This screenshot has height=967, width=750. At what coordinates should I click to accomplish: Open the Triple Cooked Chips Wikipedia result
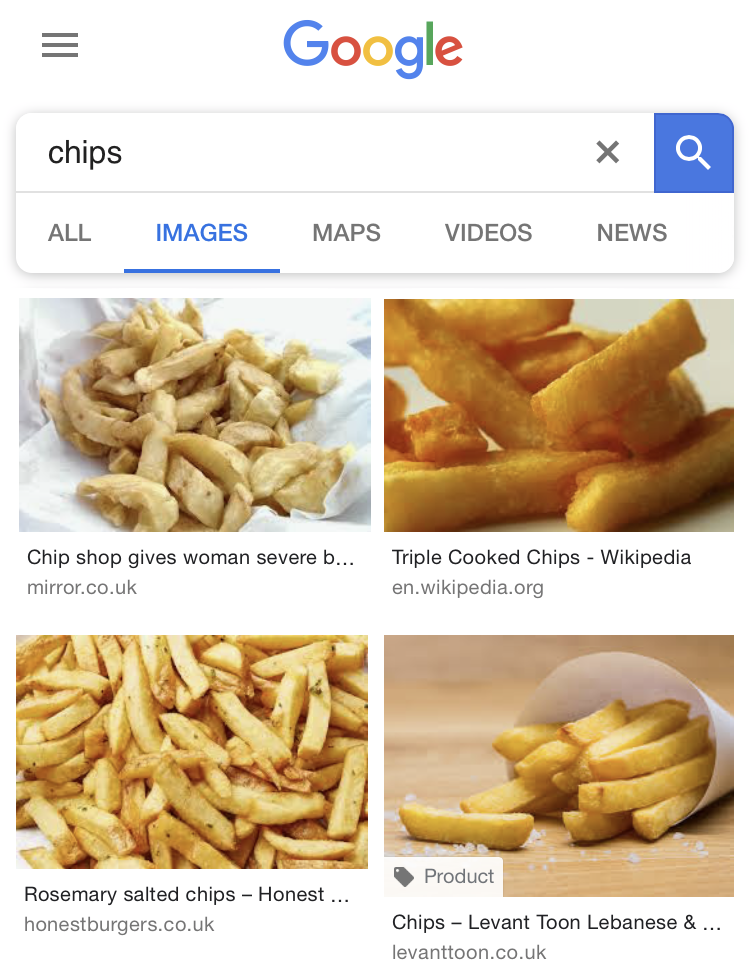541,557
